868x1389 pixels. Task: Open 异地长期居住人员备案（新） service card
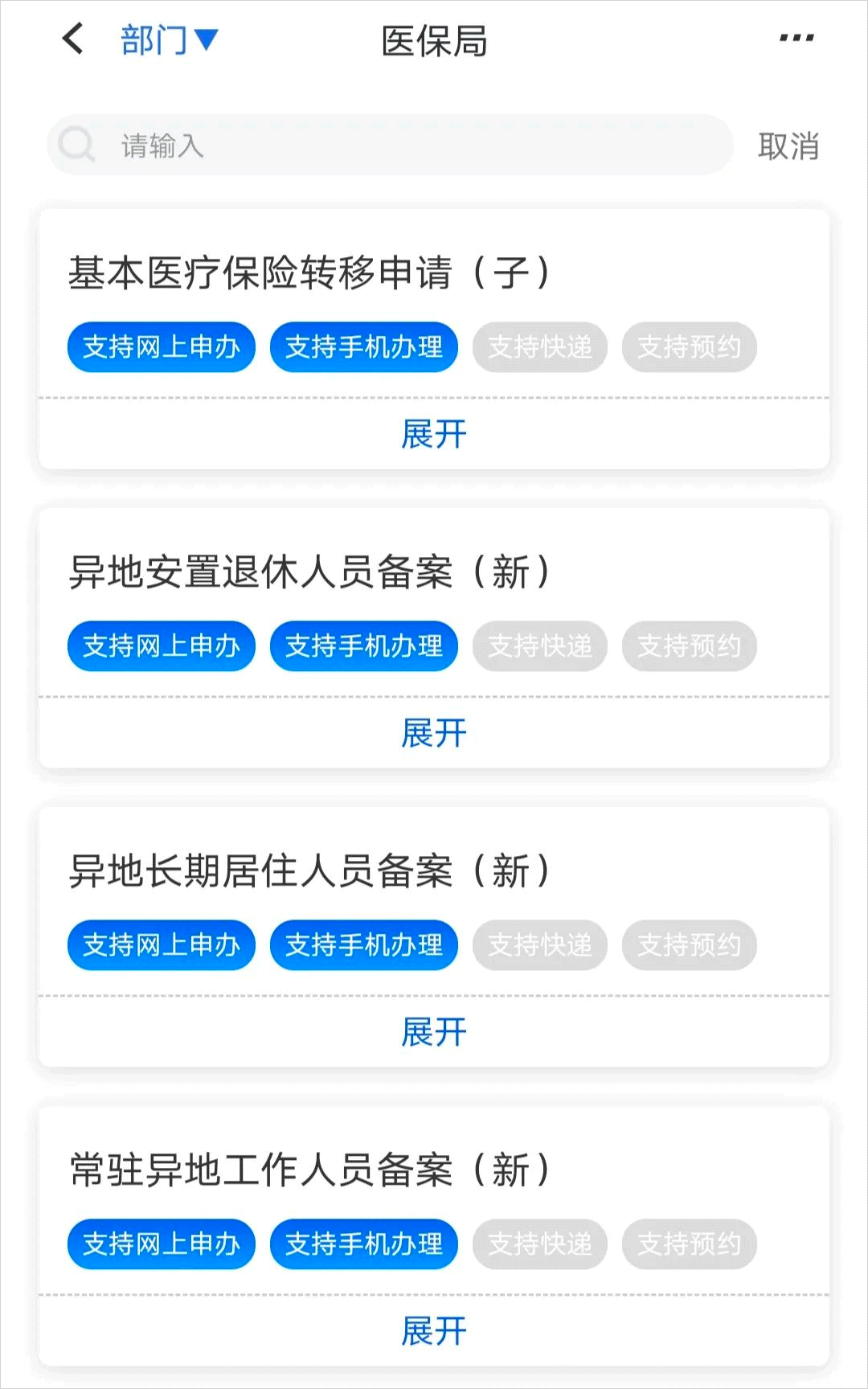pos(309,871)
